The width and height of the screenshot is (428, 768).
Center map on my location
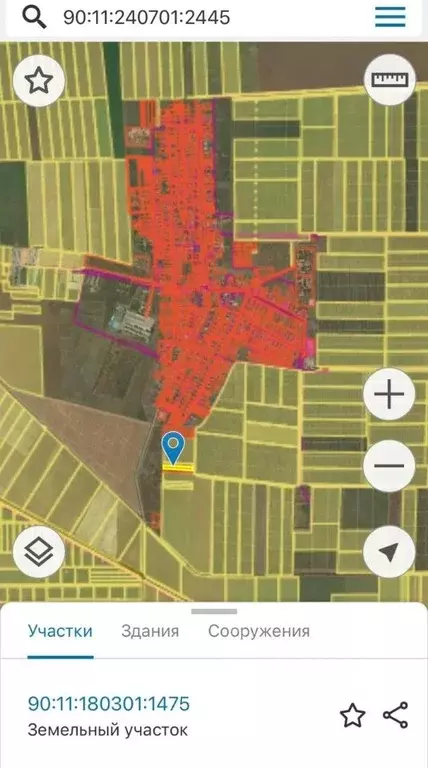389,552
